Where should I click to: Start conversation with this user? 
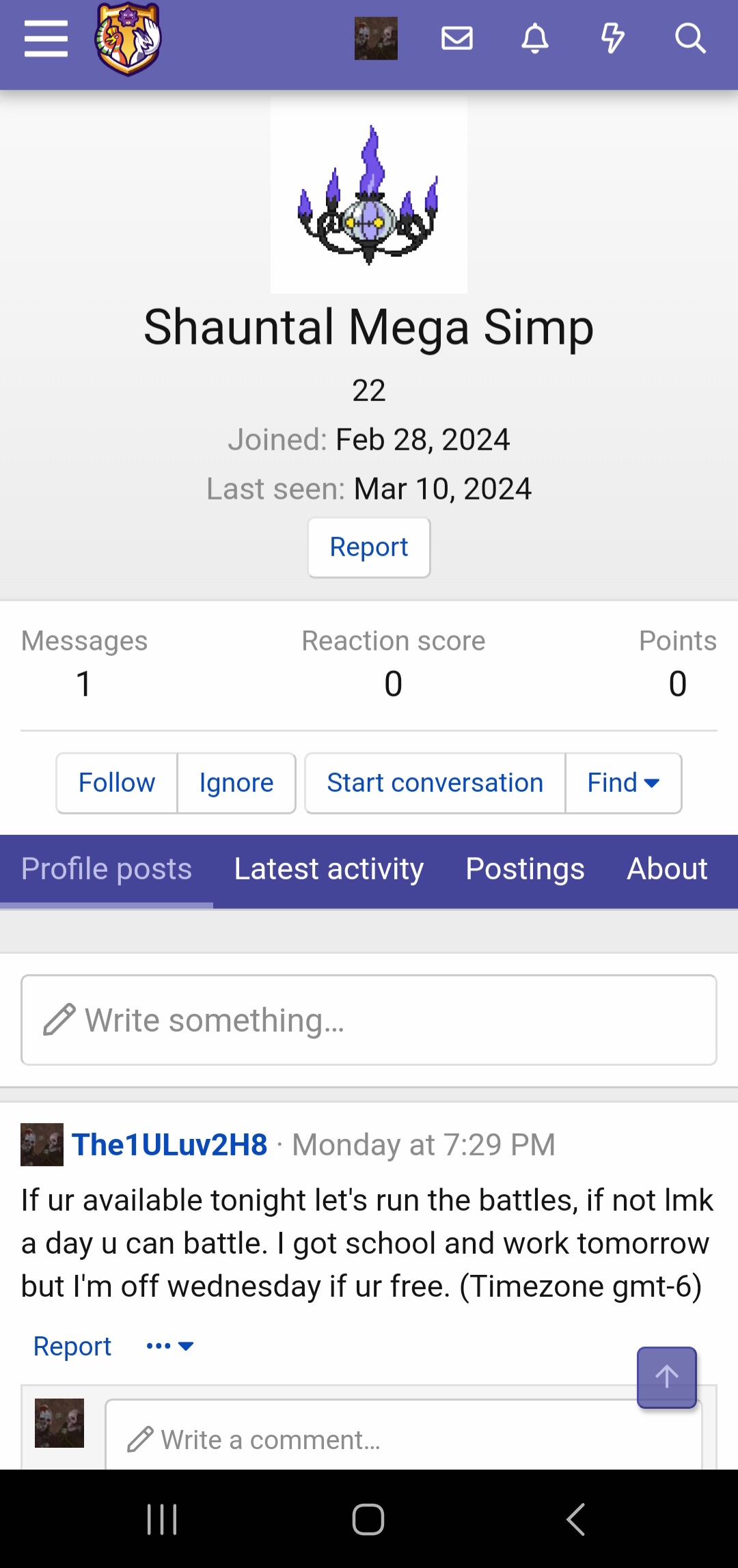pos(435,783)
